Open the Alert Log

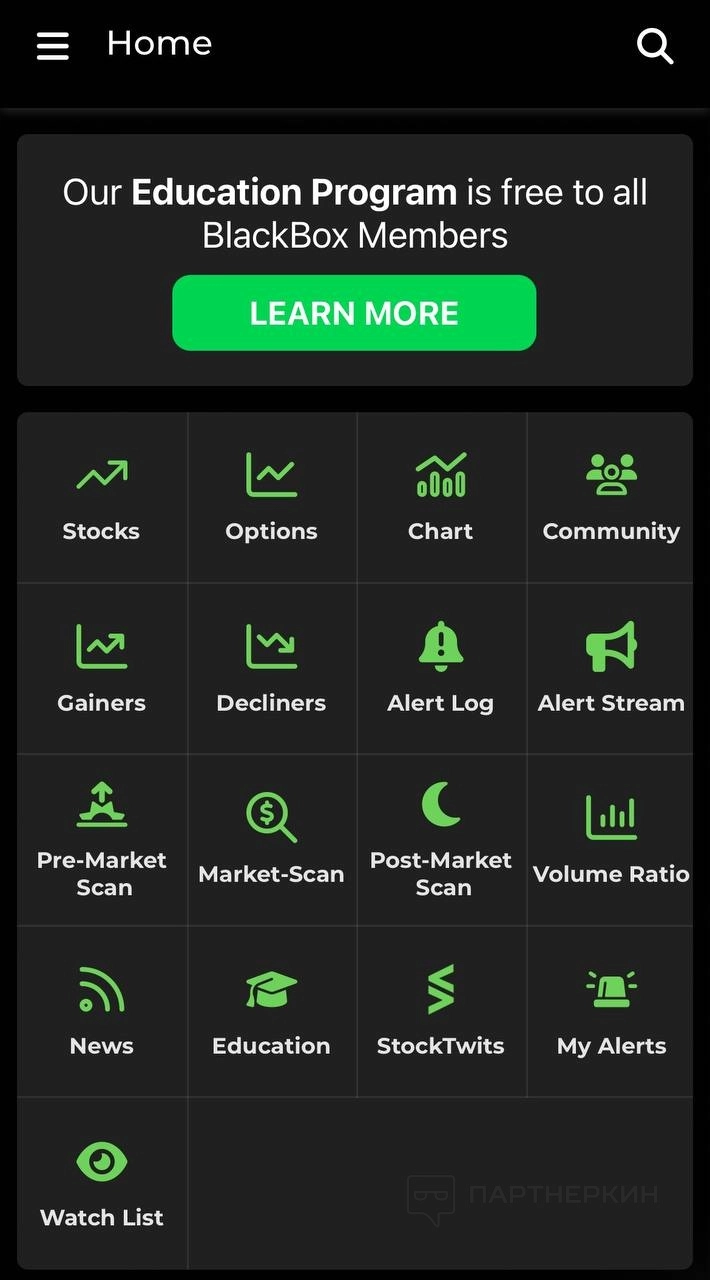coord(441,668)
